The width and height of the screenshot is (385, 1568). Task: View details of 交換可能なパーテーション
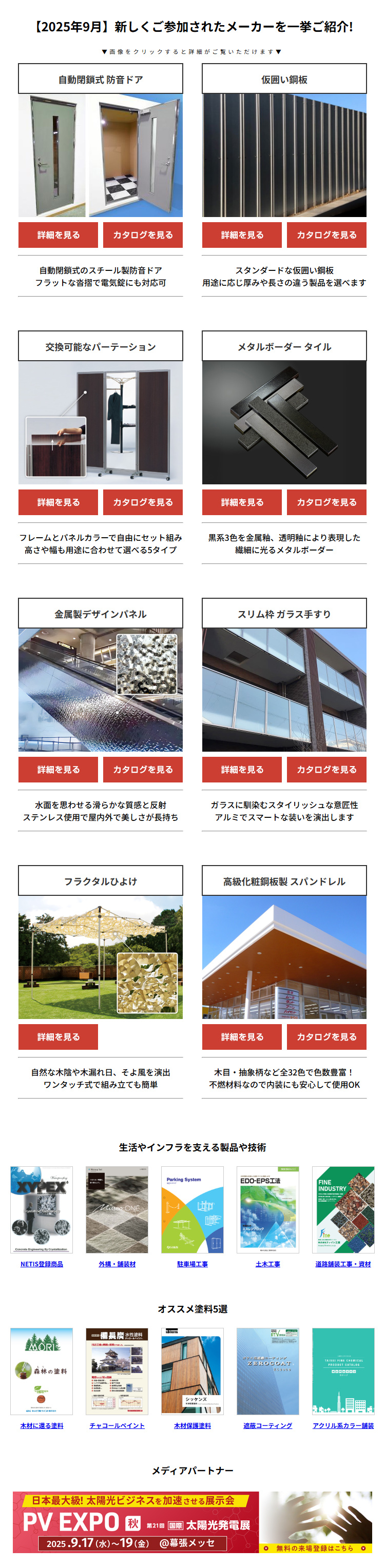58,502
